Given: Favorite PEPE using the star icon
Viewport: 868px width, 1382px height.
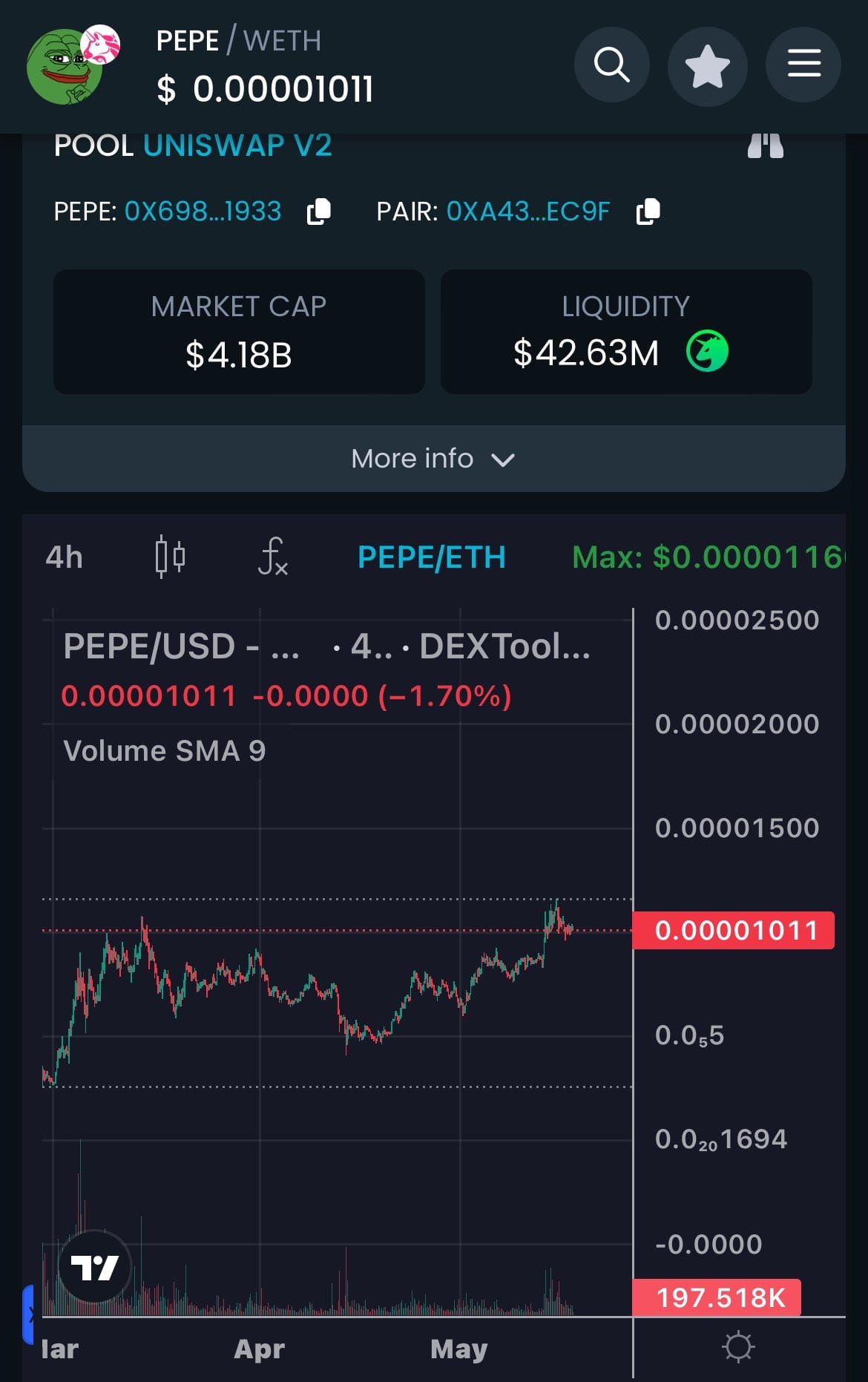Looking at the screenshot, I should coord(707,65).
